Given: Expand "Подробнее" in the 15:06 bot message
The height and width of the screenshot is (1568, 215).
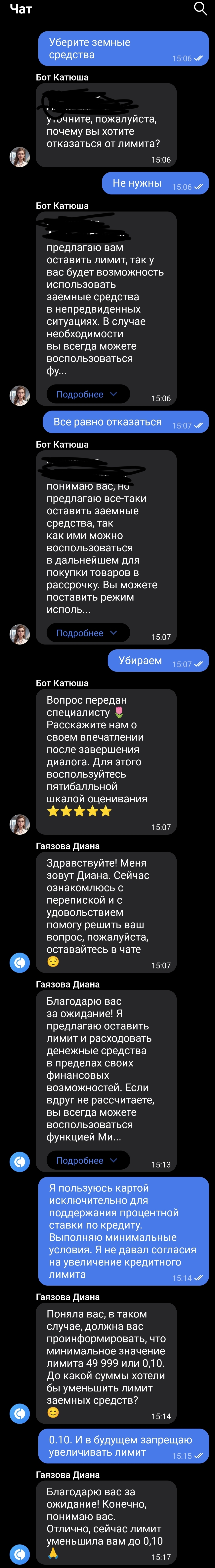Looking at the screenshot, I should 87,394.
